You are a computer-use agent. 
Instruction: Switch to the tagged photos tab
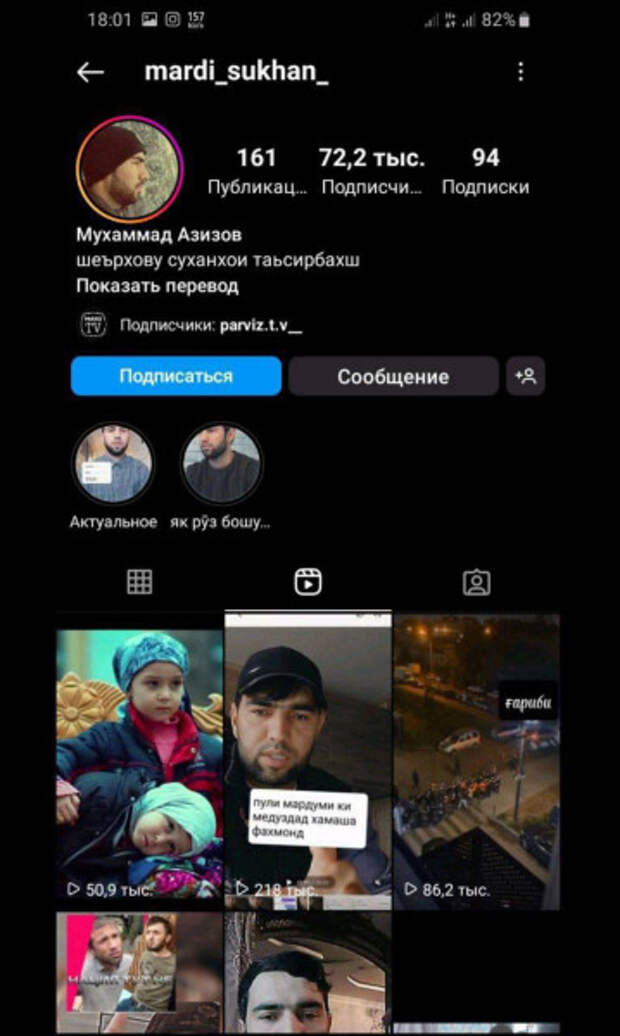coord(476,582)
